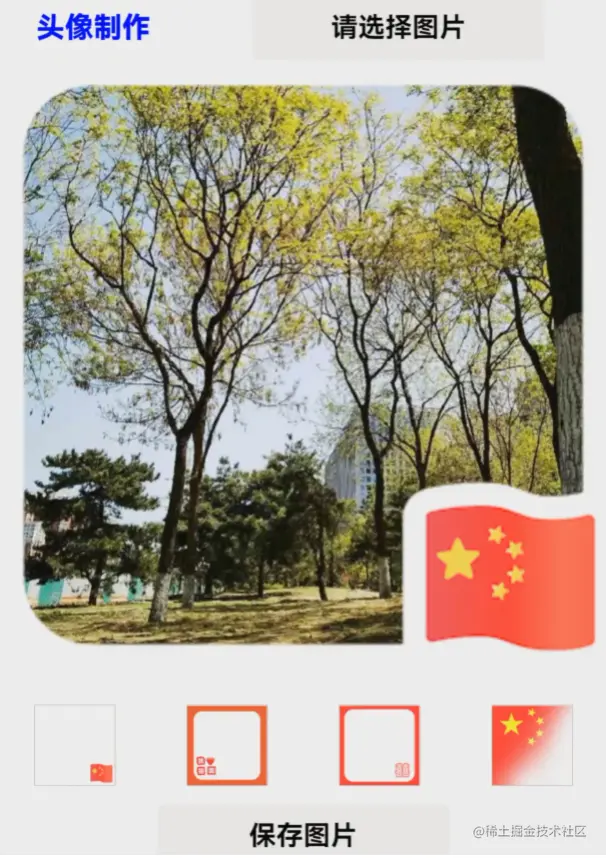Apply the gradient national flag overlay
The width and height of the screenshot is (606, 858).
click(x=531, y=745)
